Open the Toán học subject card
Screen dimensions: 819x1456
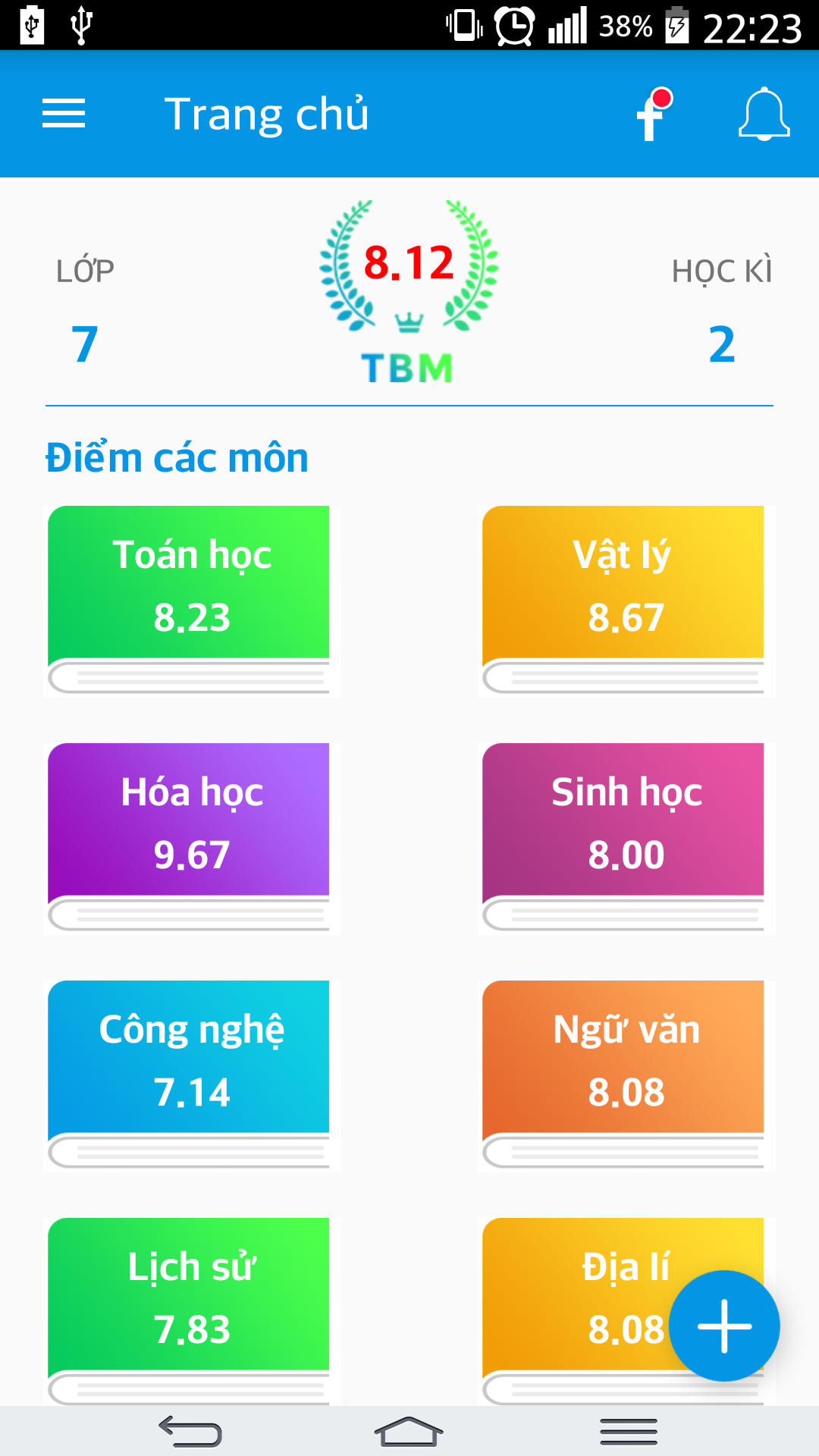tap(191, 601)
